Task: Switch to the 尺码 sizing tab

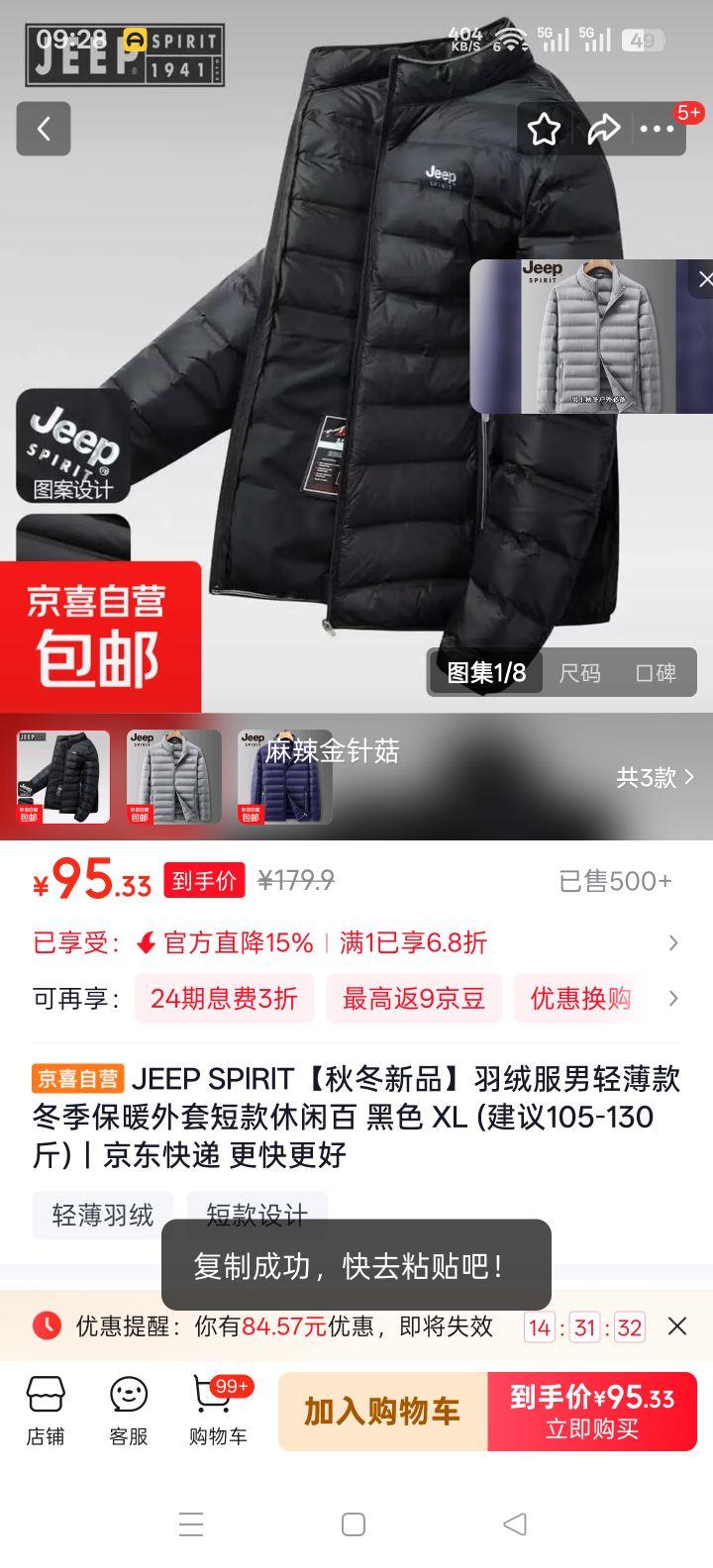Action: pyautogui.click(x=583, y=672)
